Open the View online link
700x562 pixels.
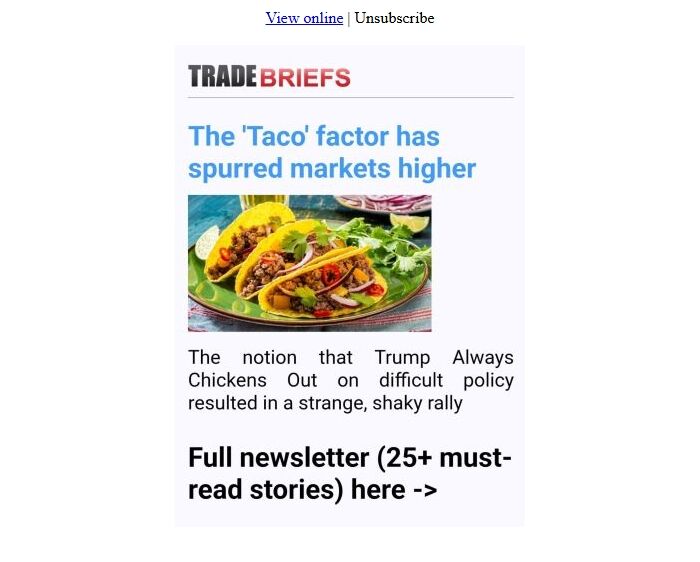(304, 18)
